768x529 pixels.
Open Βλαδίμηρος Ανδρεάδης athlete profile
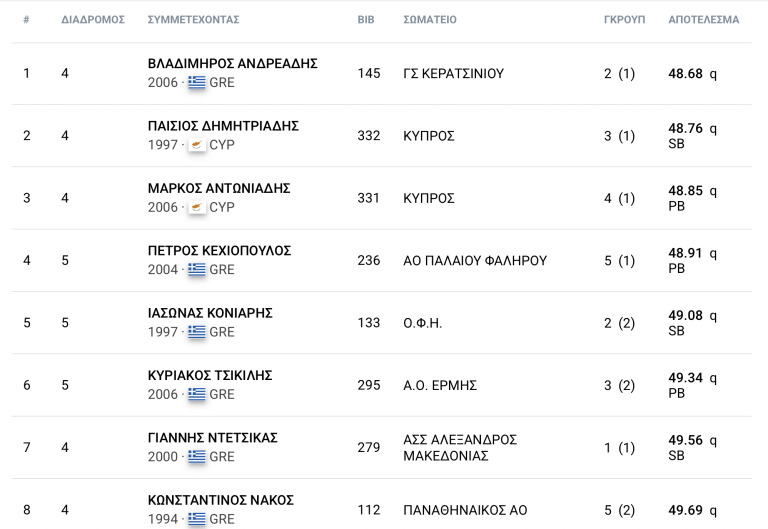pos(232,64)
